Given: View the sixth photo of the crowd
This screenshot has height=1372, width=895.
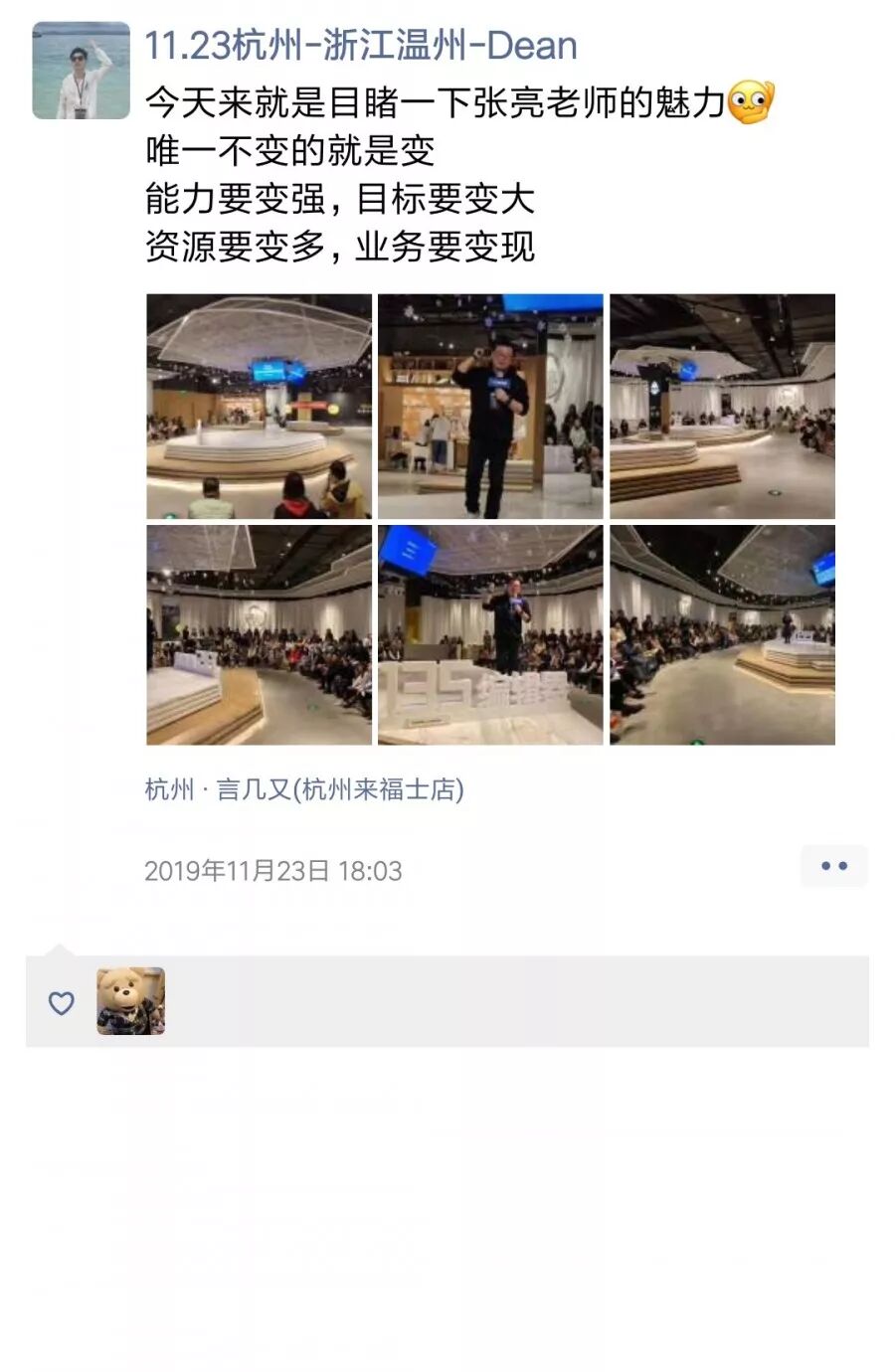Looking at the screenshot, I should point(722,635).
